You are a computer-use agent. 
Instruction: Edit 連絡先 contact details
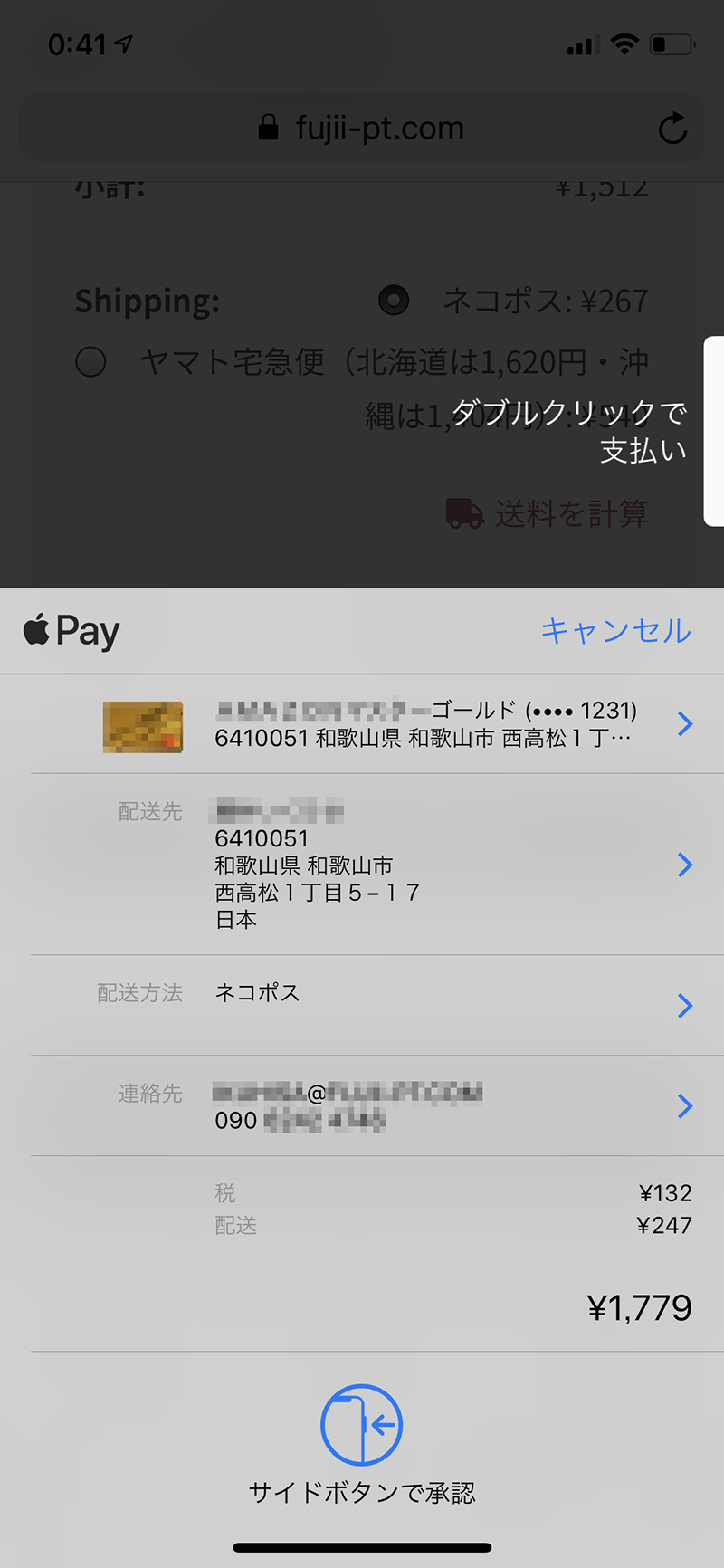685,1106
